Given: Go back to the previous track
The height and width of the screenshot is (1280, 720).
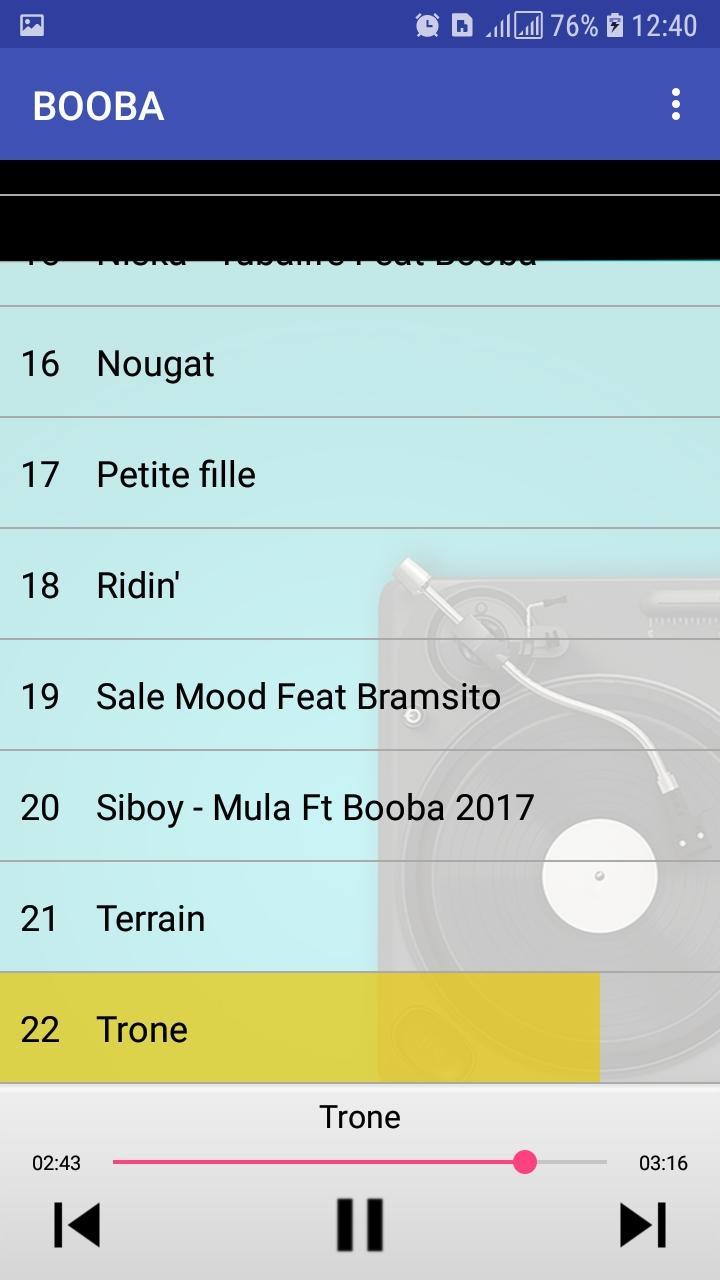Looking at the screenshot, I should pos(77,1225).
